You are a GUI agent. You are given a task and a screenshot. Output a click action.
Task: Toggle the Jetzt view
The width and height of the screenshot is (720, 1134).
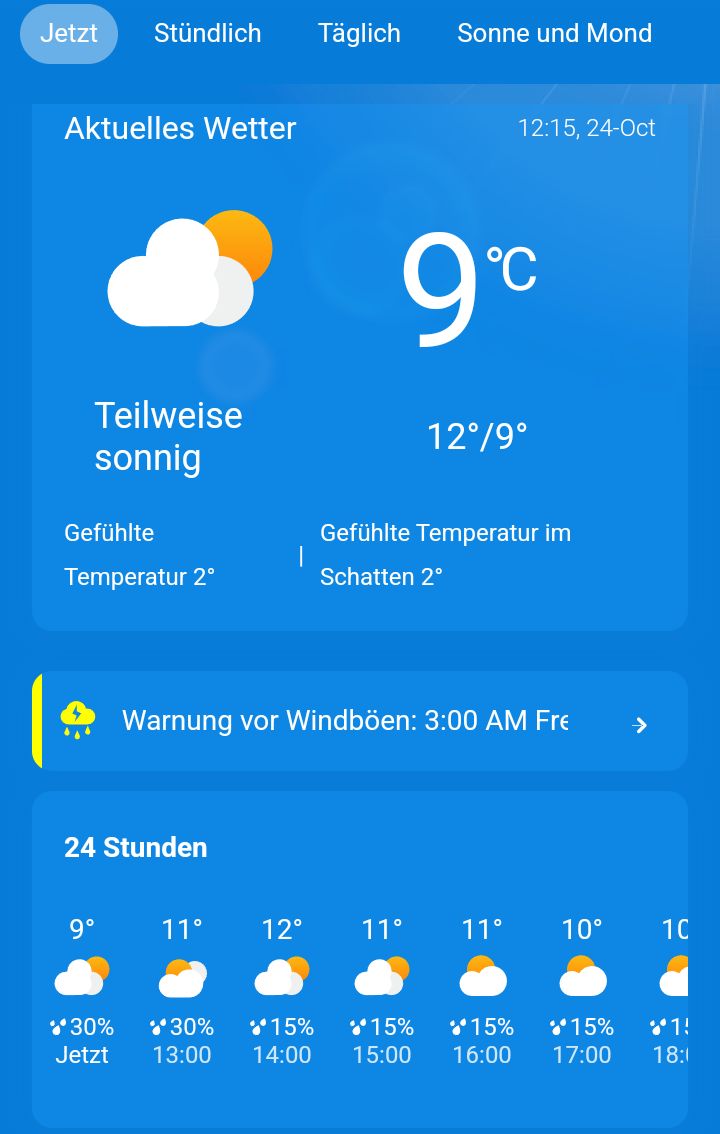(x=68, y=33)
